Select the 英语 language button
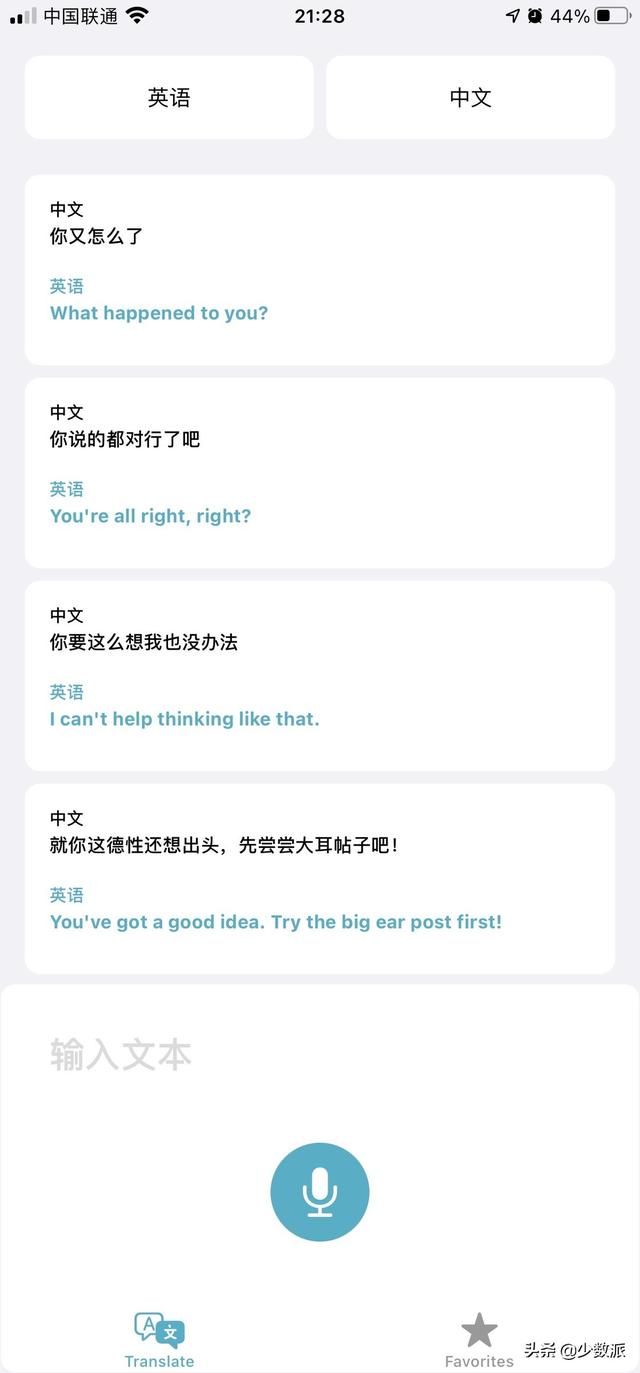Image resolution: width=640 pixels, height=1373 pixels. coord(169,97)
